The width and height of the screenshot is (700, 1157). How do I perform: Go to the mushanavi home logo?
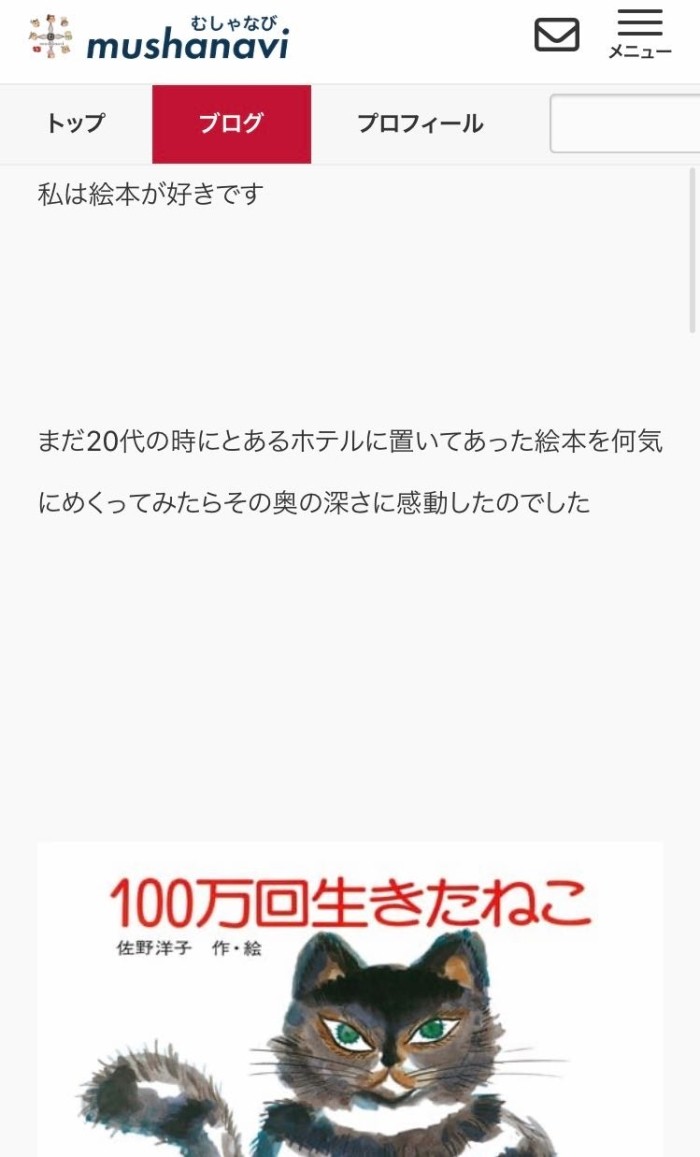point(160,38)
